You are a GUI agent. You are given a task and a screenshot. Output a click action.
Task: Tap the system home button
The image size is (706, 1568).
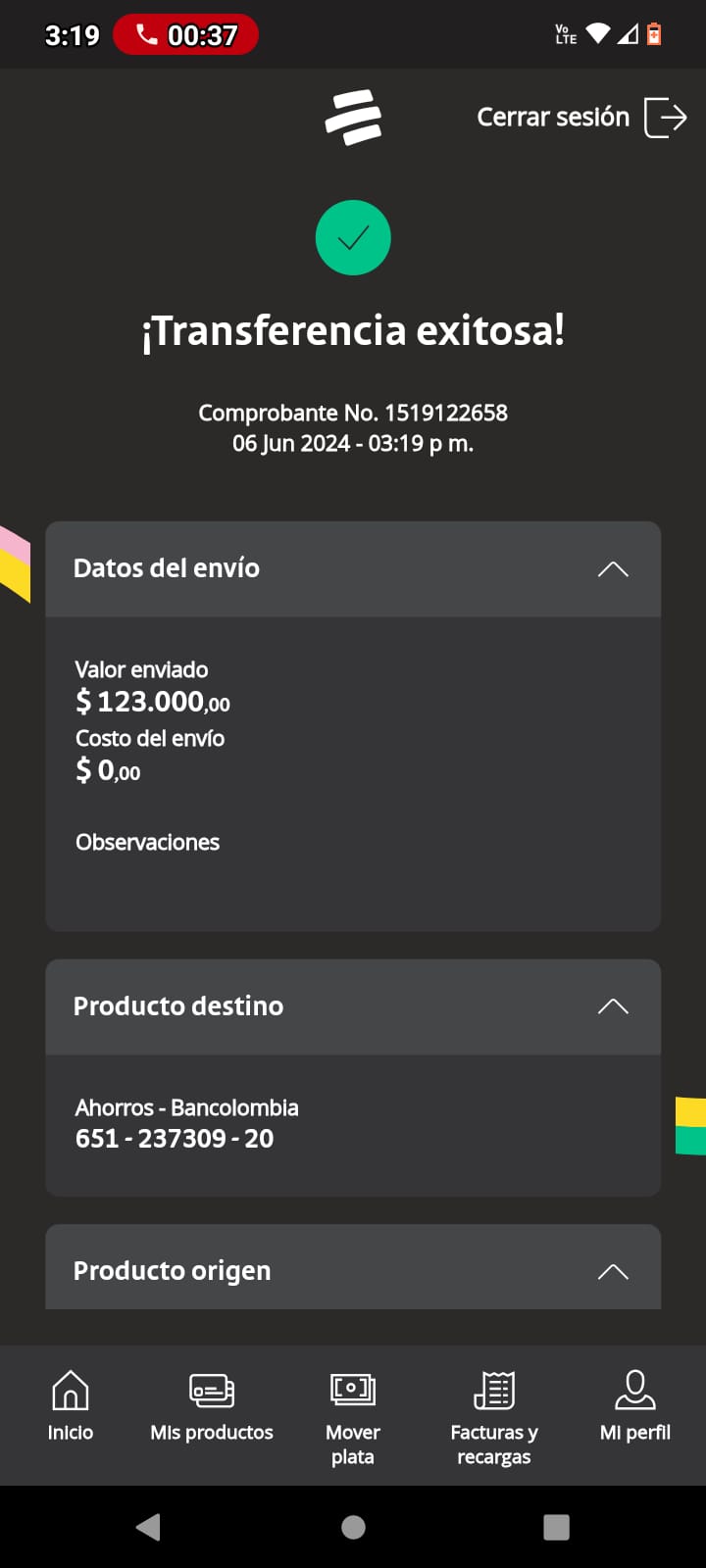point(354,1527)
